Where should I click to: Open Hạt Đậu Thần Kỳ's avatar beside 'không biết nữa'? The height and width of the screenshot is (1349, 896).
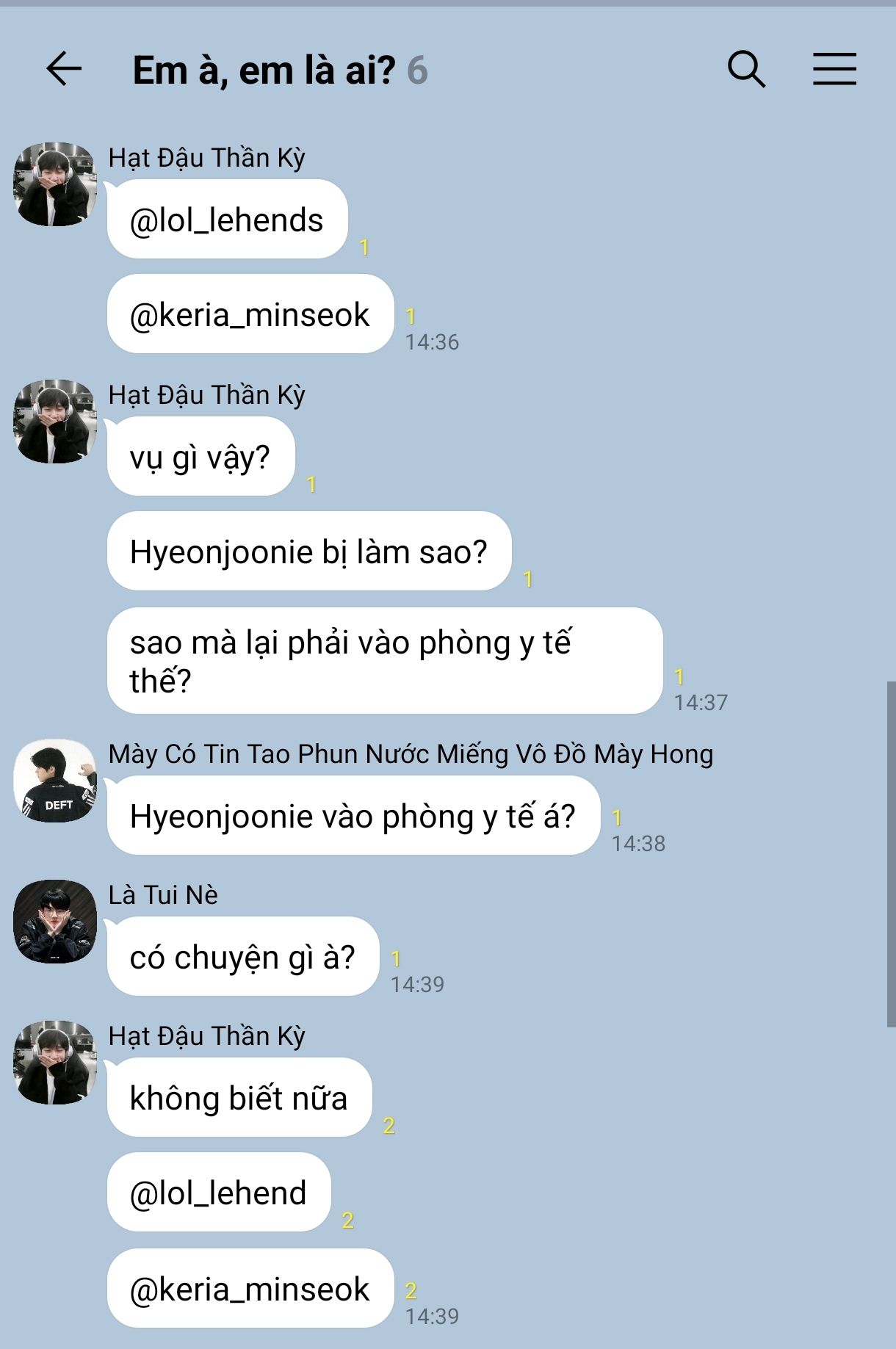pos(55,1062)
